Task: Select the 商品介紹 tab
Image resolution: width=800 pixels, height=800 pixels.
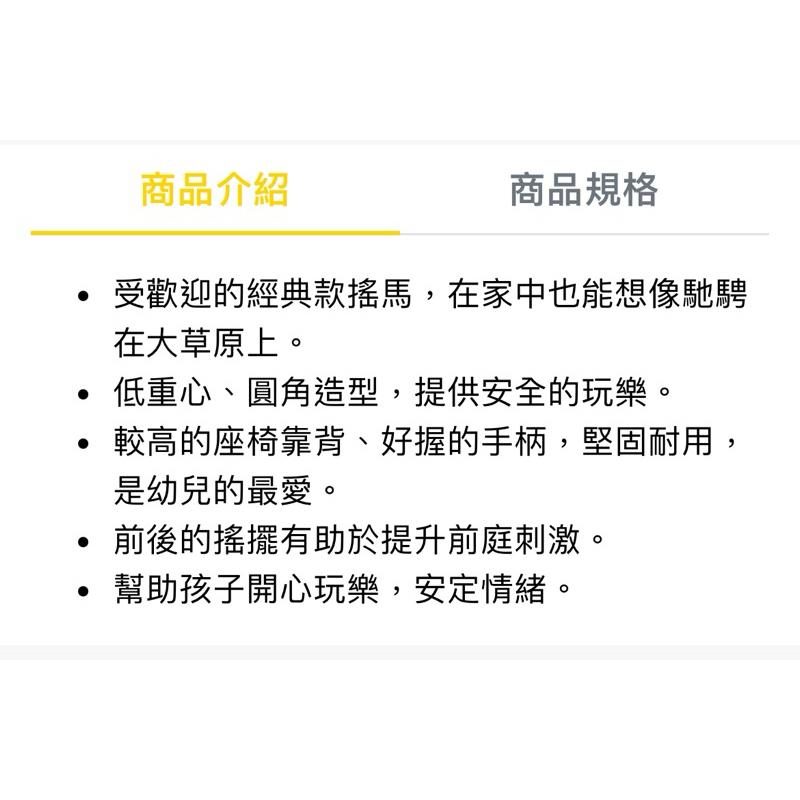Action: (x=215, y=189)
